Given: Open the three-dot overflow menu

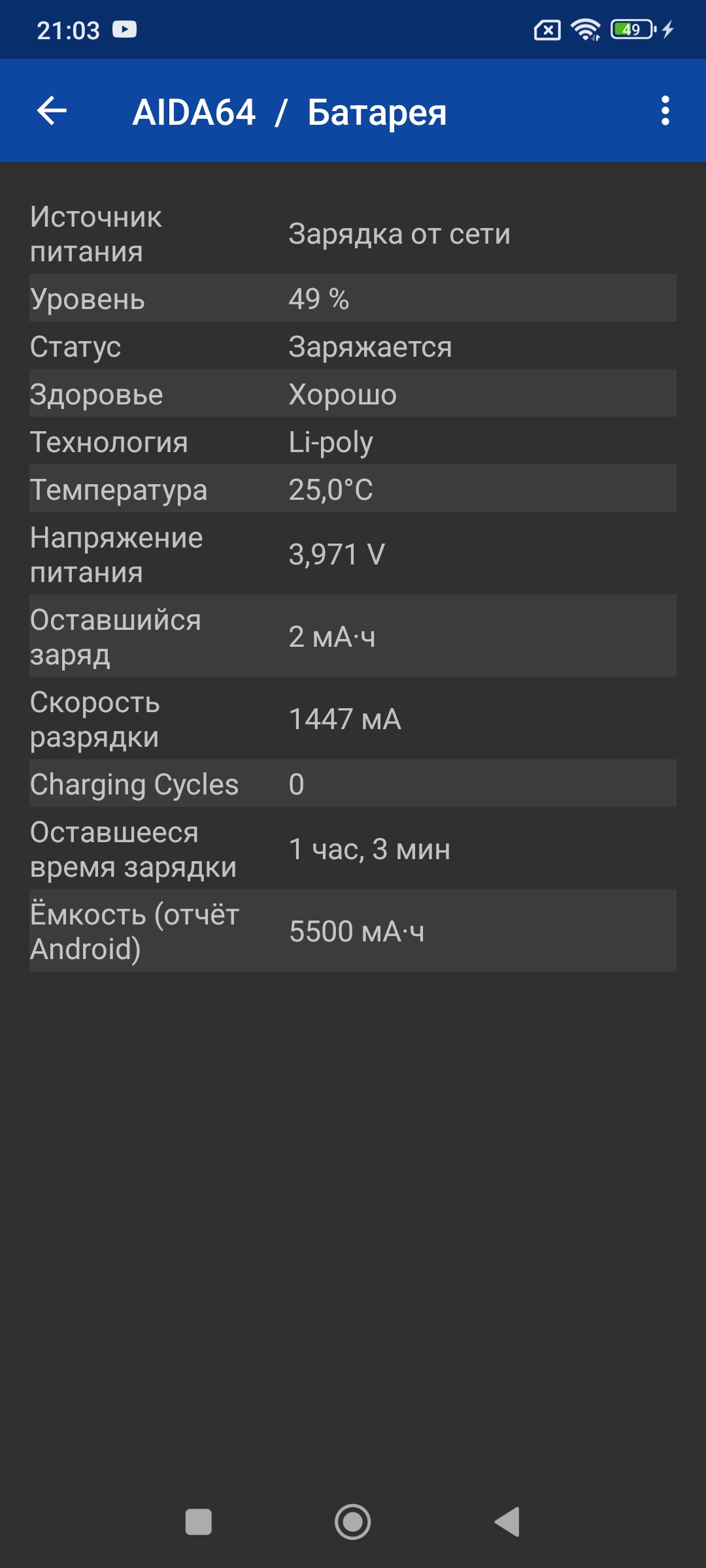Looking at the screenshot, I should [x=665, y=110].
